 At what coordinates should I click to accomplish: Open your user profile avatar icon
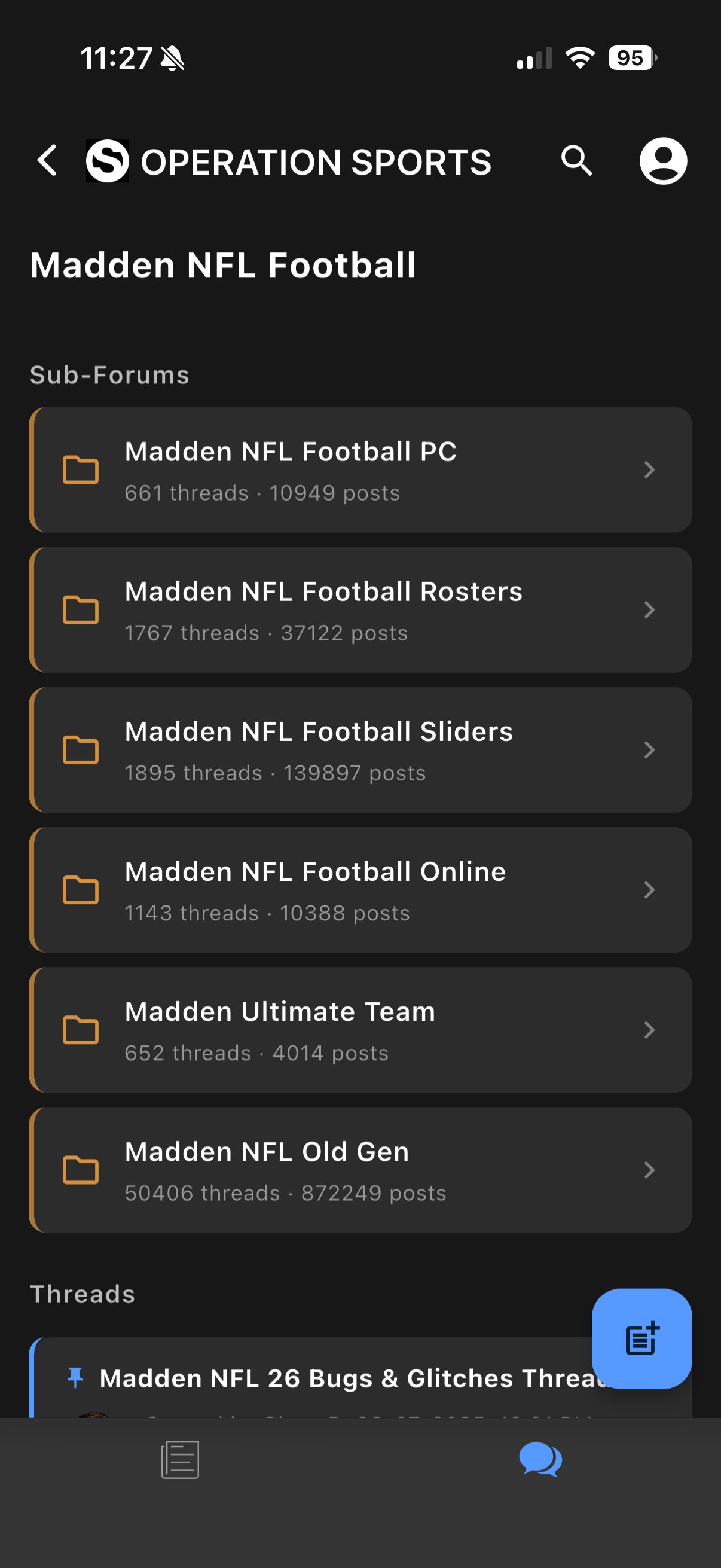tap(663, 161)
